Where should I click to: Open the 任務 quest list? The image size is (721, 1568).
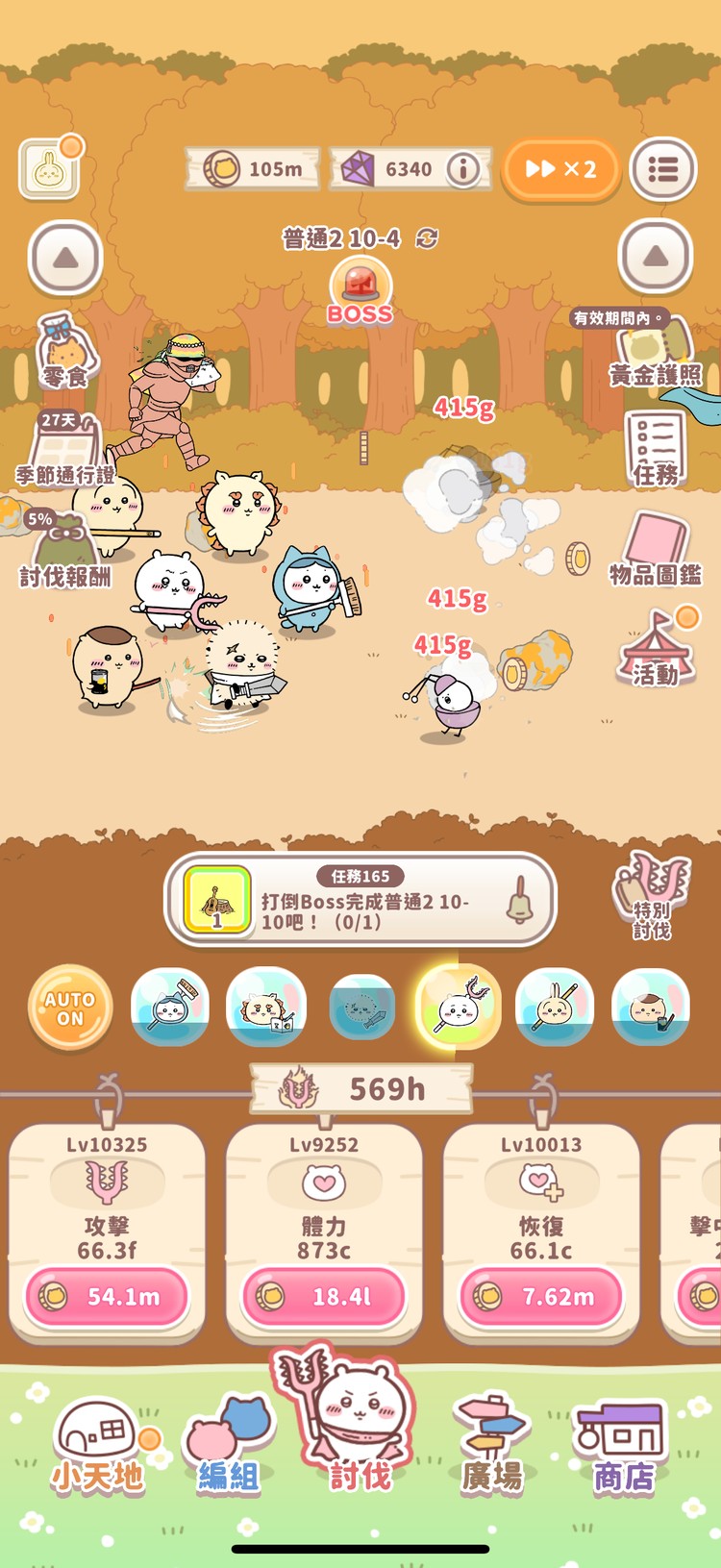pos(656,448)
